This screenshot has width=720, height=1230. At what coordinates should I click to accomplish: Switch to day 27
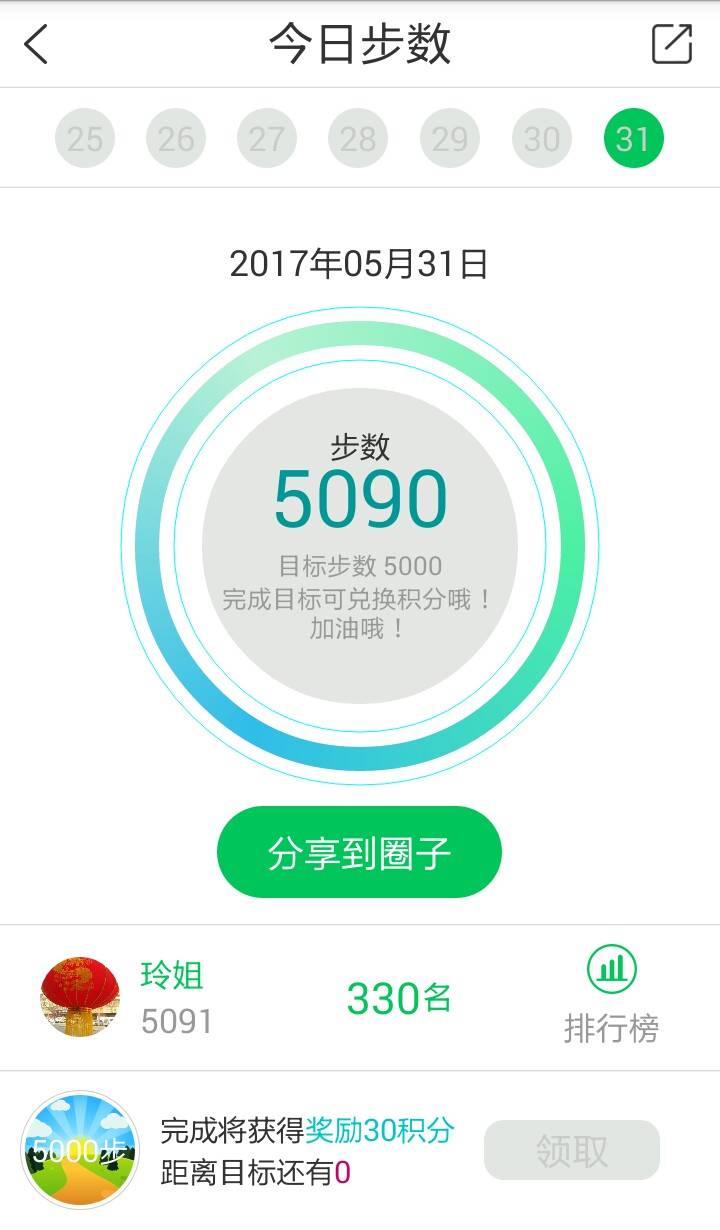[x=267, y=139]
